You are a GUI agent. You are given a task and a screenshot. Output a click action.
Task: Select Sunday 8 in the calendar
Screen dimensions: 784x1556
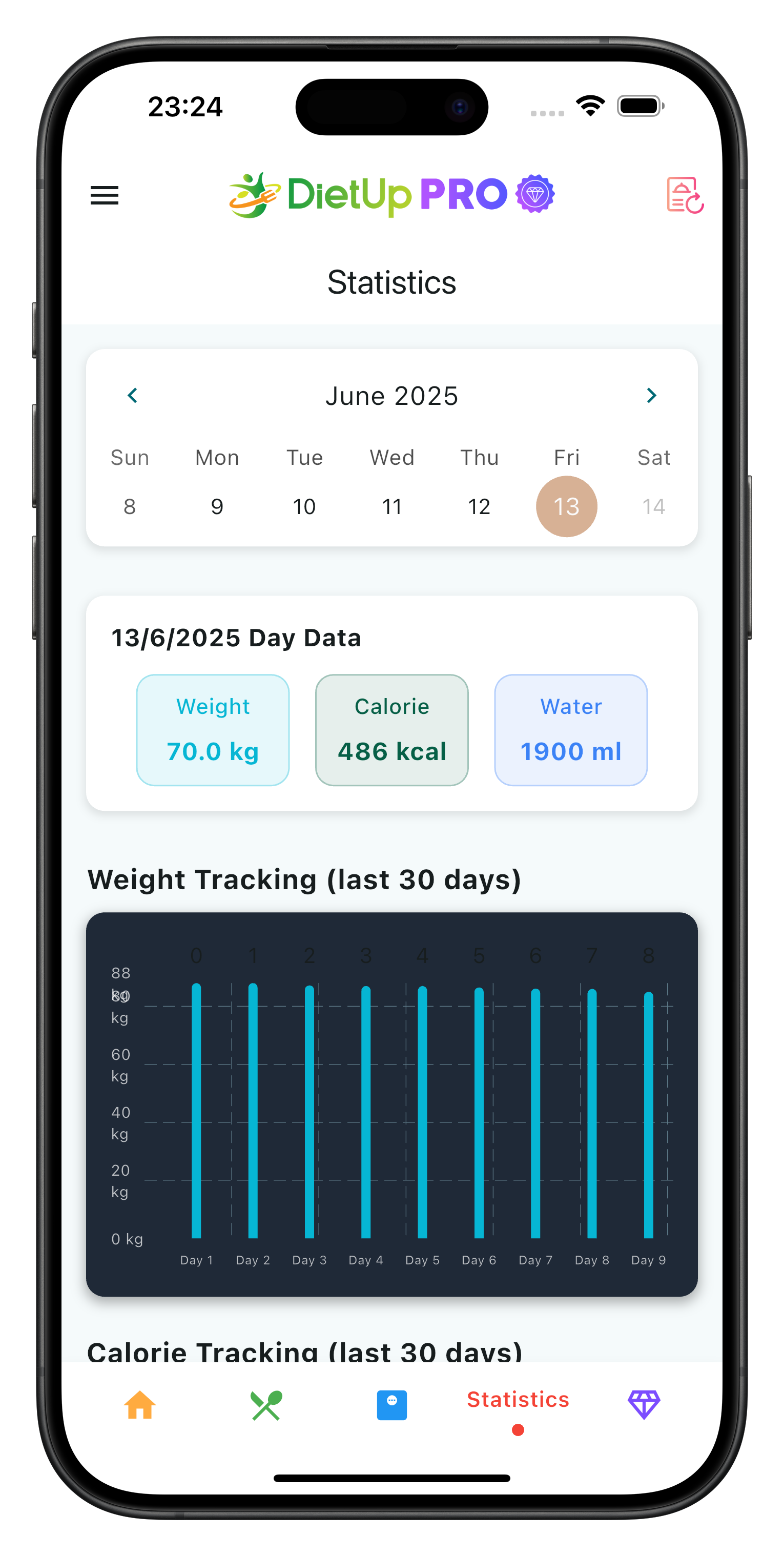coord(129,506)
